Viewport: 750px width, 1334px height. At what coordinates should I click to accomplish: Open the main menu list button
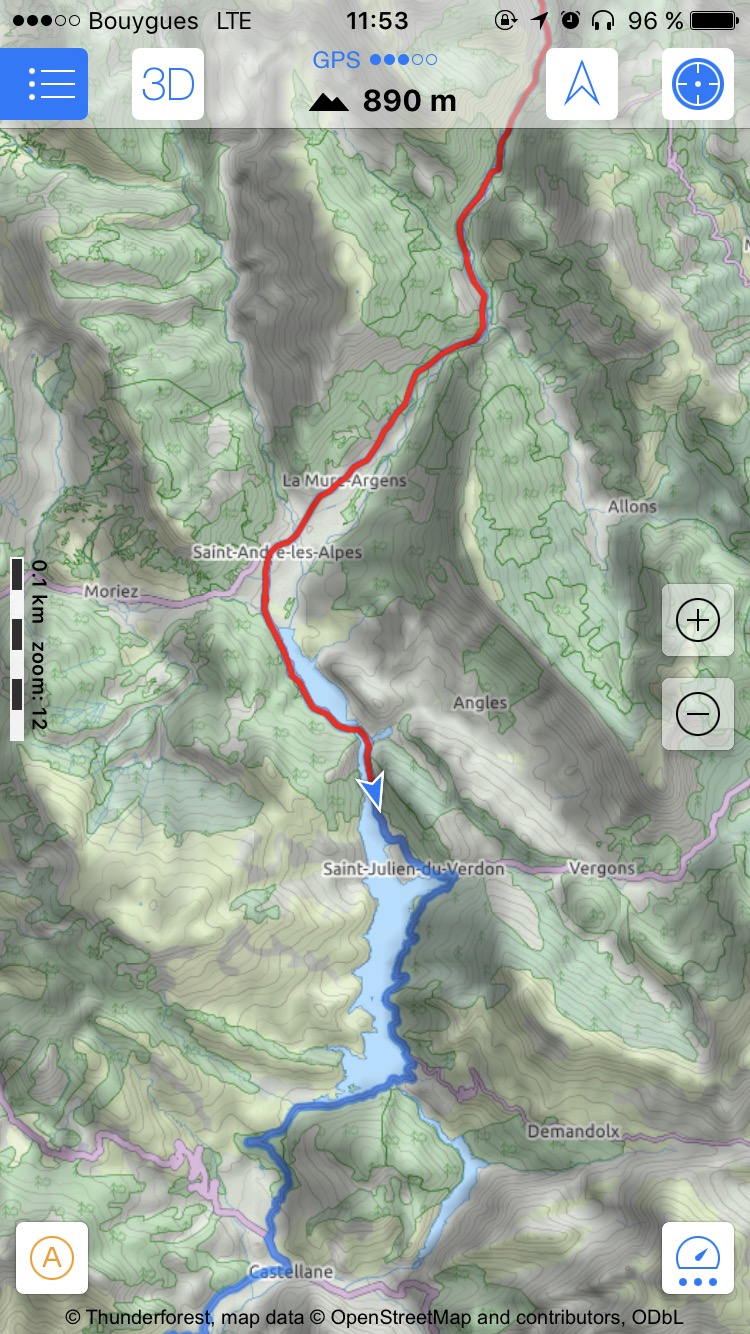tap(45, 84)
